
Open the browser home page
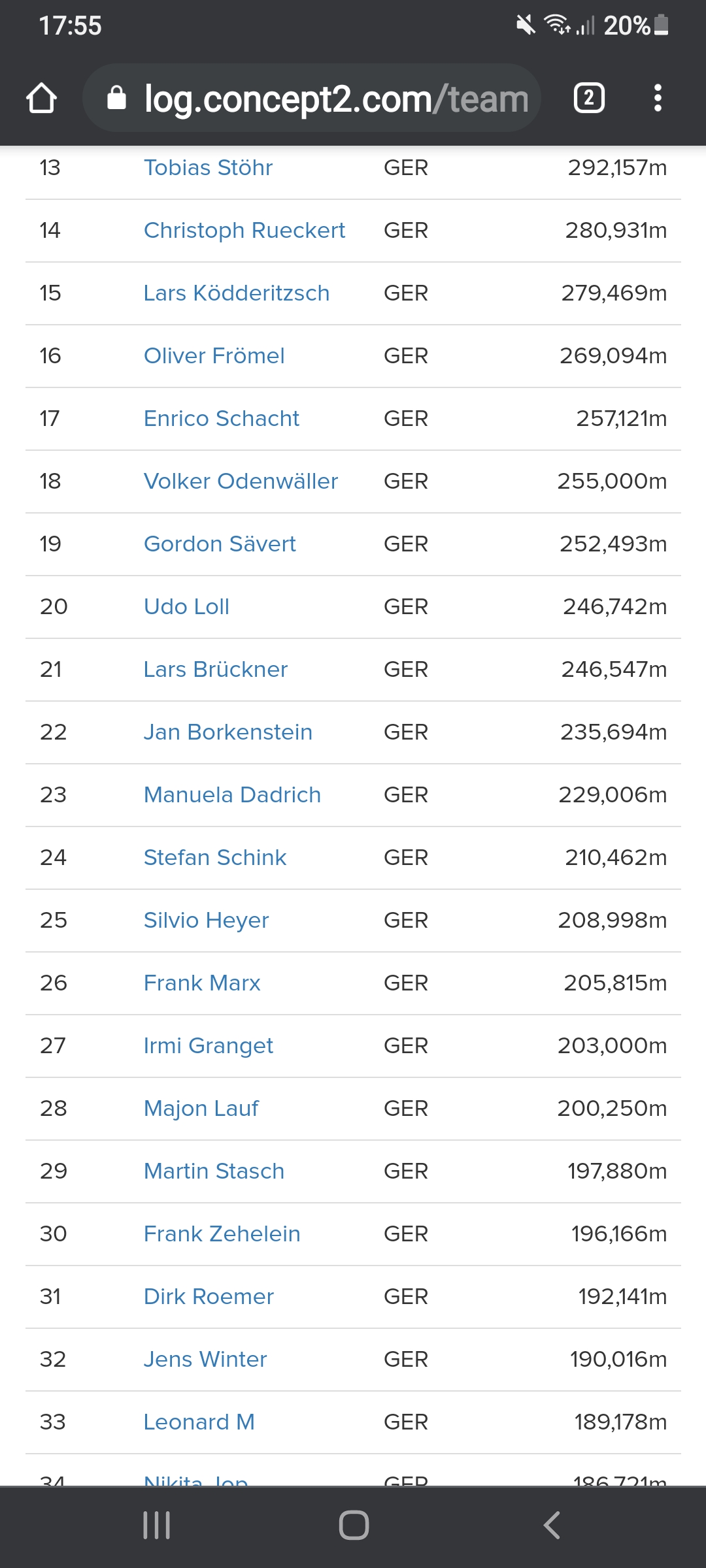[x=42, y=99]
